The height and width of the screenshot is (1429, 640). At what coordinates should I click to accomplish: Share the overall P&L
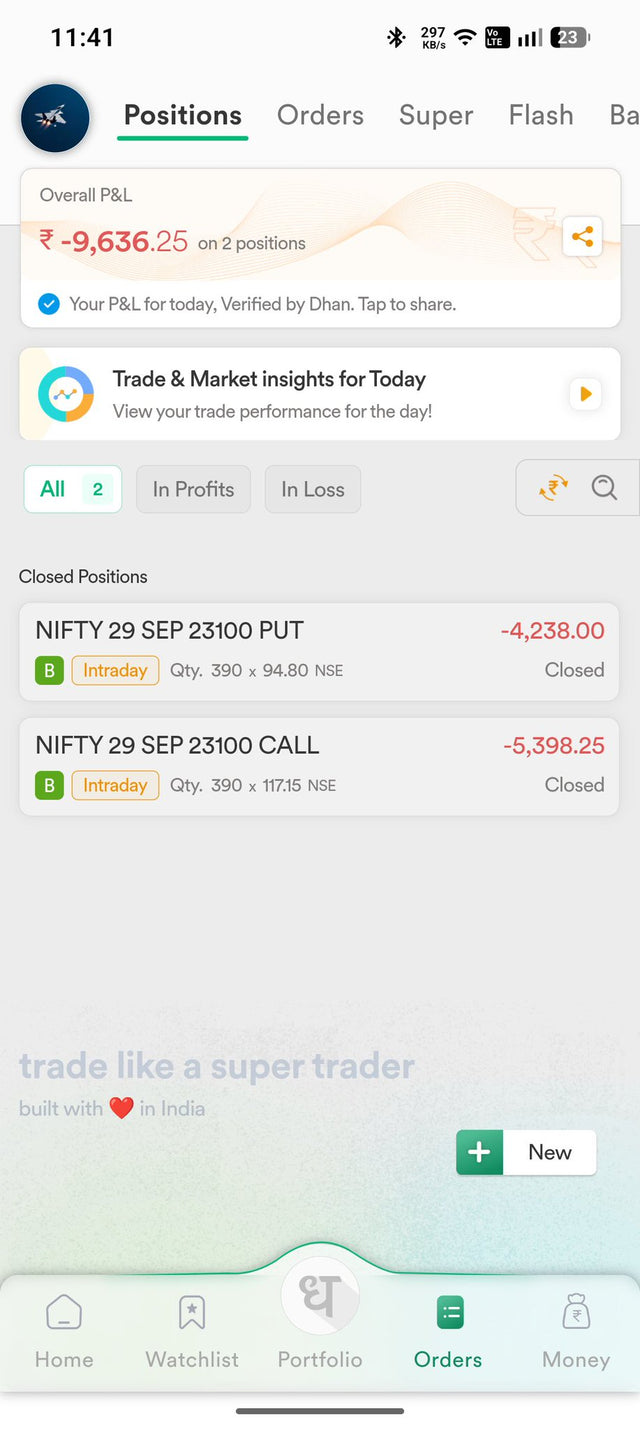pos(581,237)
